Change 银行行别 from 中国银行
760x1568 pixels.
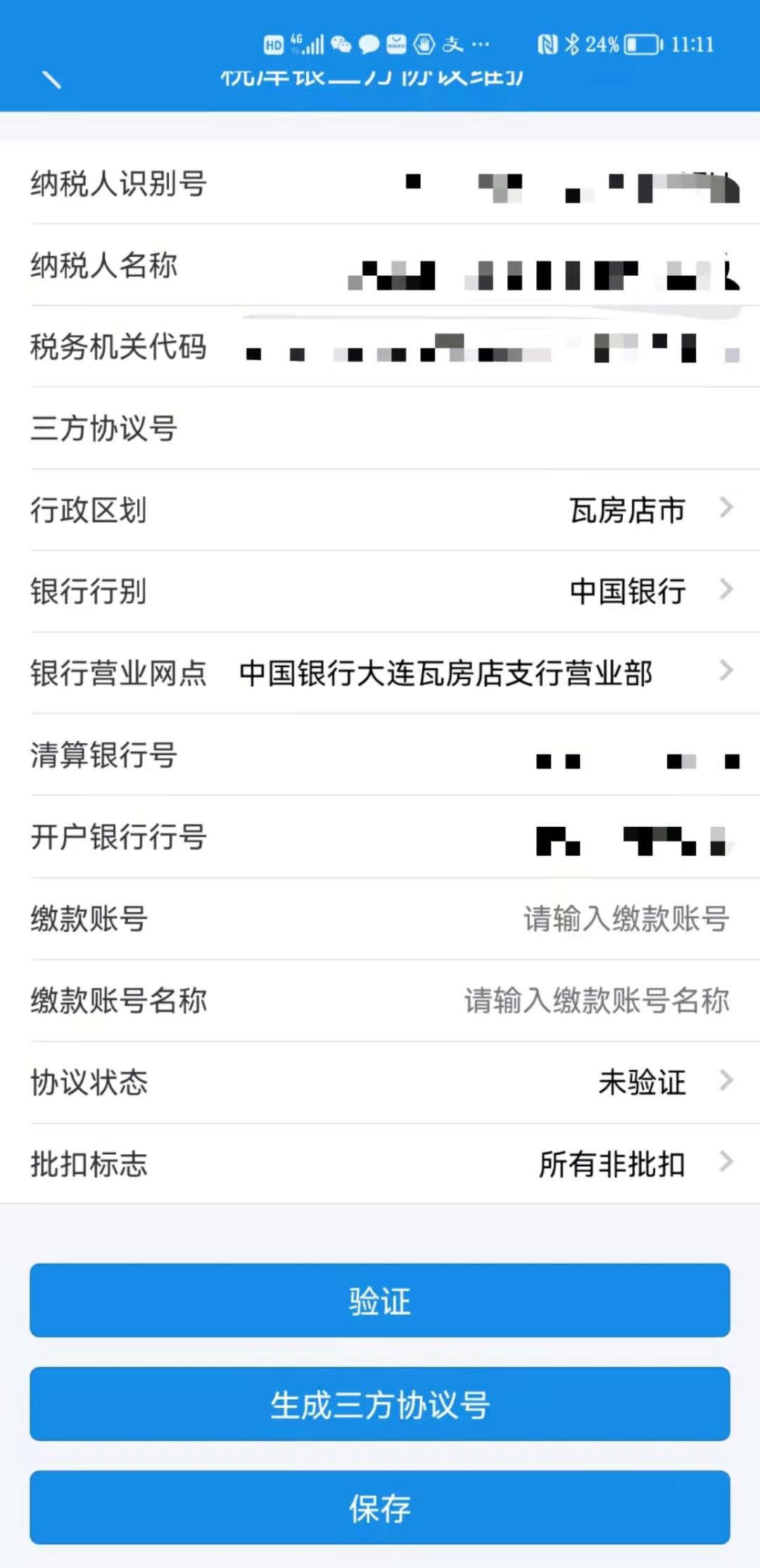[380, 592]
